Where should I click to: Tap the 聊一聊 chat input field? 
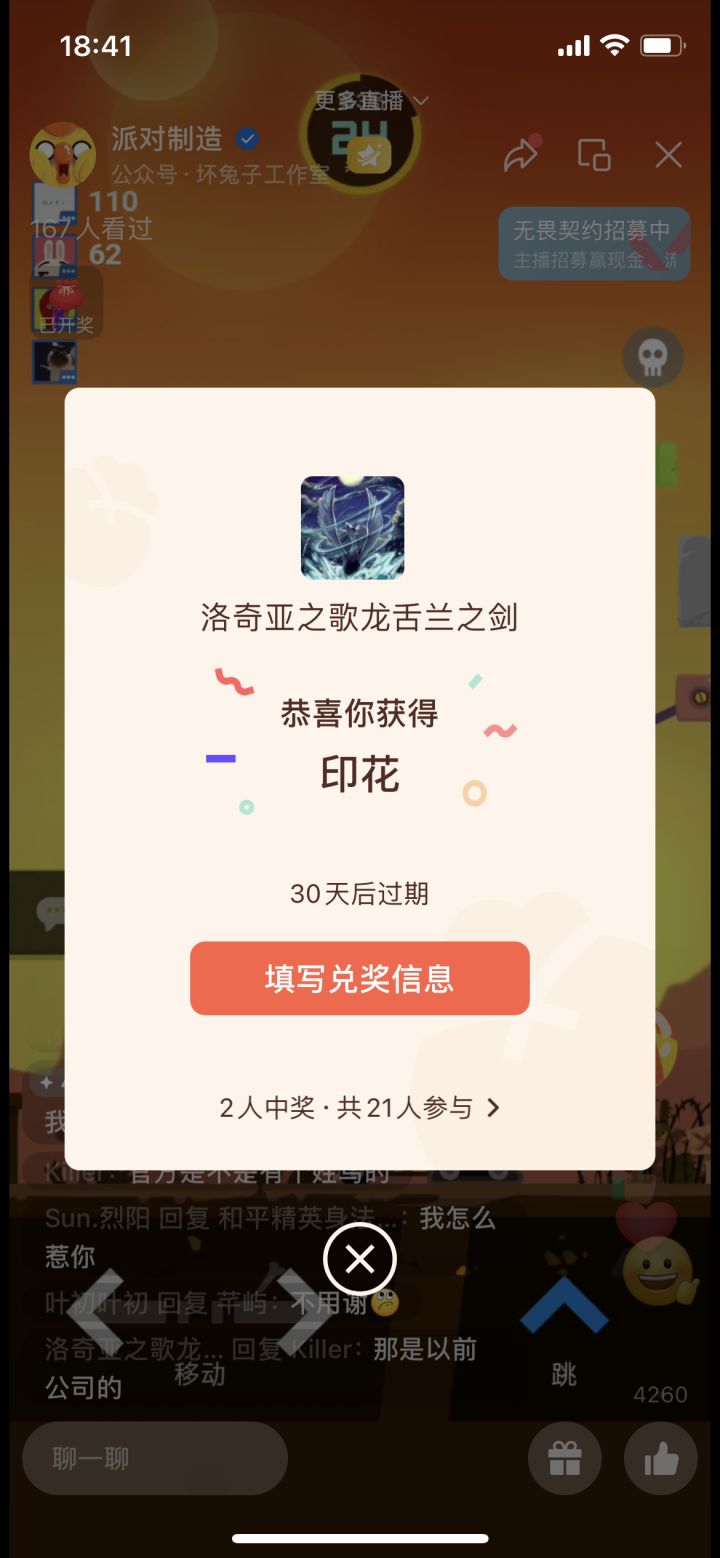[x=155, y=1458]
